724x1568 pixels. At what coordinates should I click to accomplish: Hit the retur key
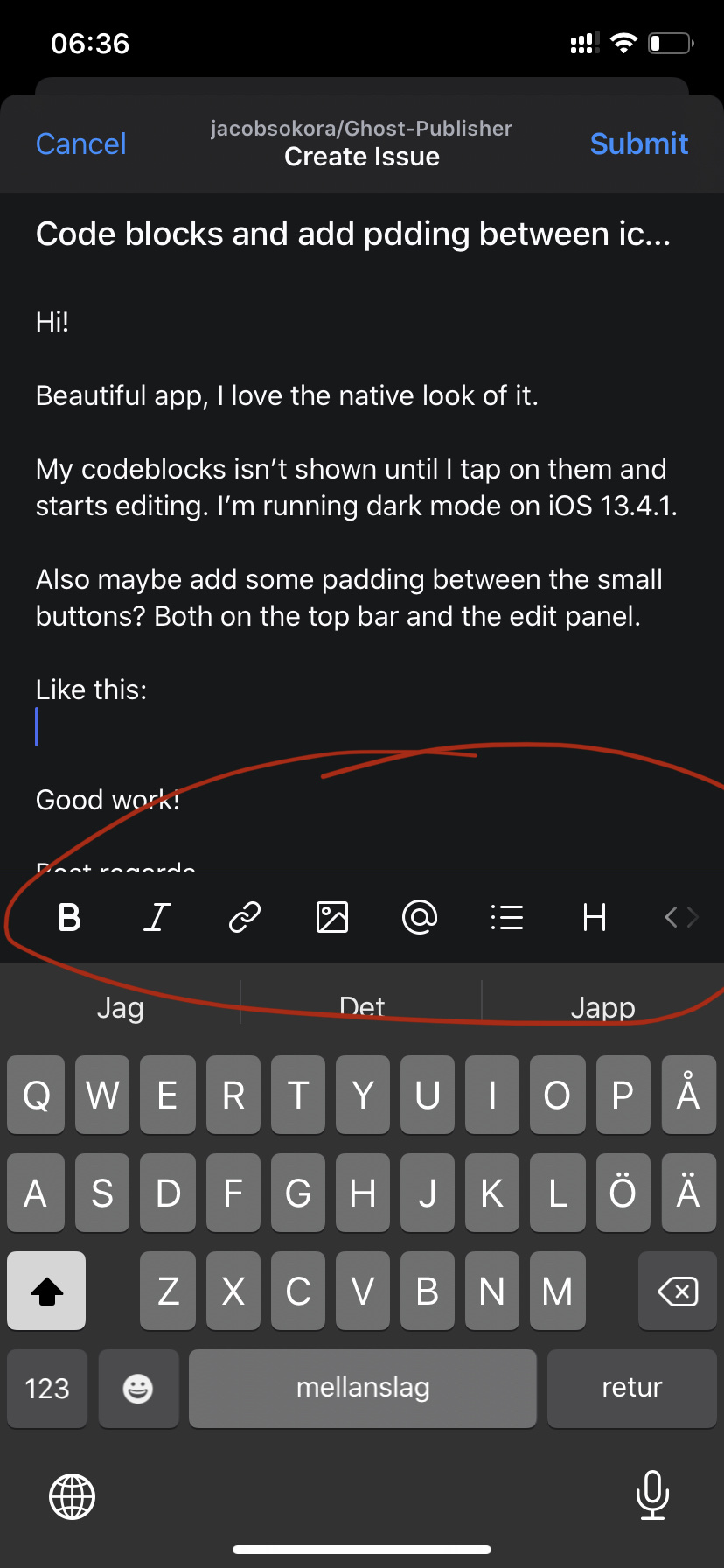[631, 1388]
